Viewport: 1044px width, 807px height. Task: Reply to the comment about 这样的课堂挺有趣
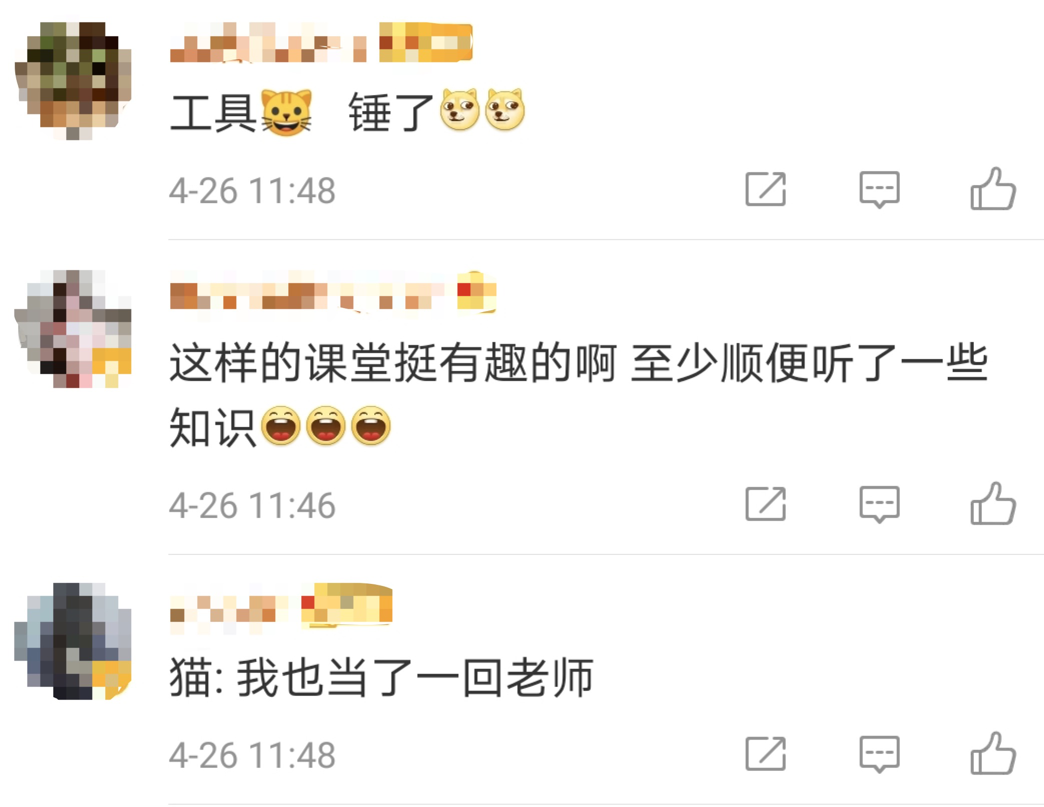(x=879, y=504)
